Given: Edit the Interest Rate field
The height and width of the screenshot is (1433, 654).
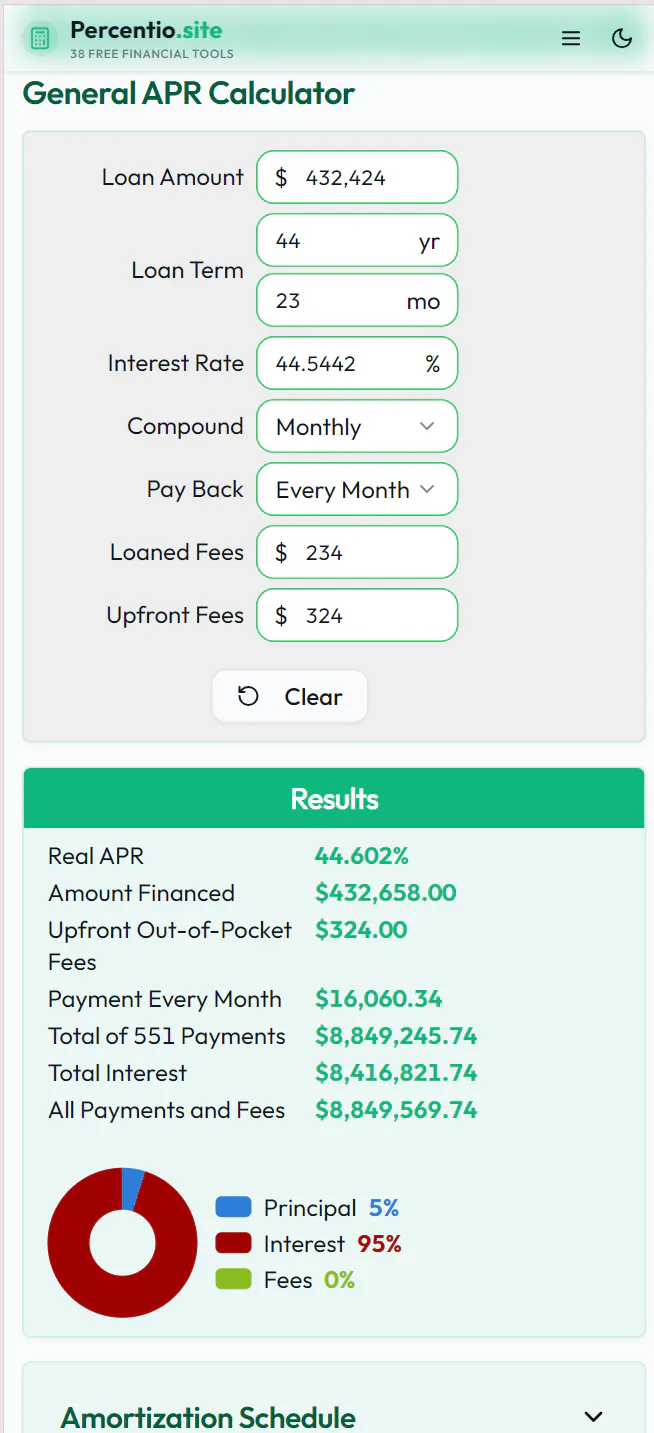Looking at the screenshot, I should 357,363.
